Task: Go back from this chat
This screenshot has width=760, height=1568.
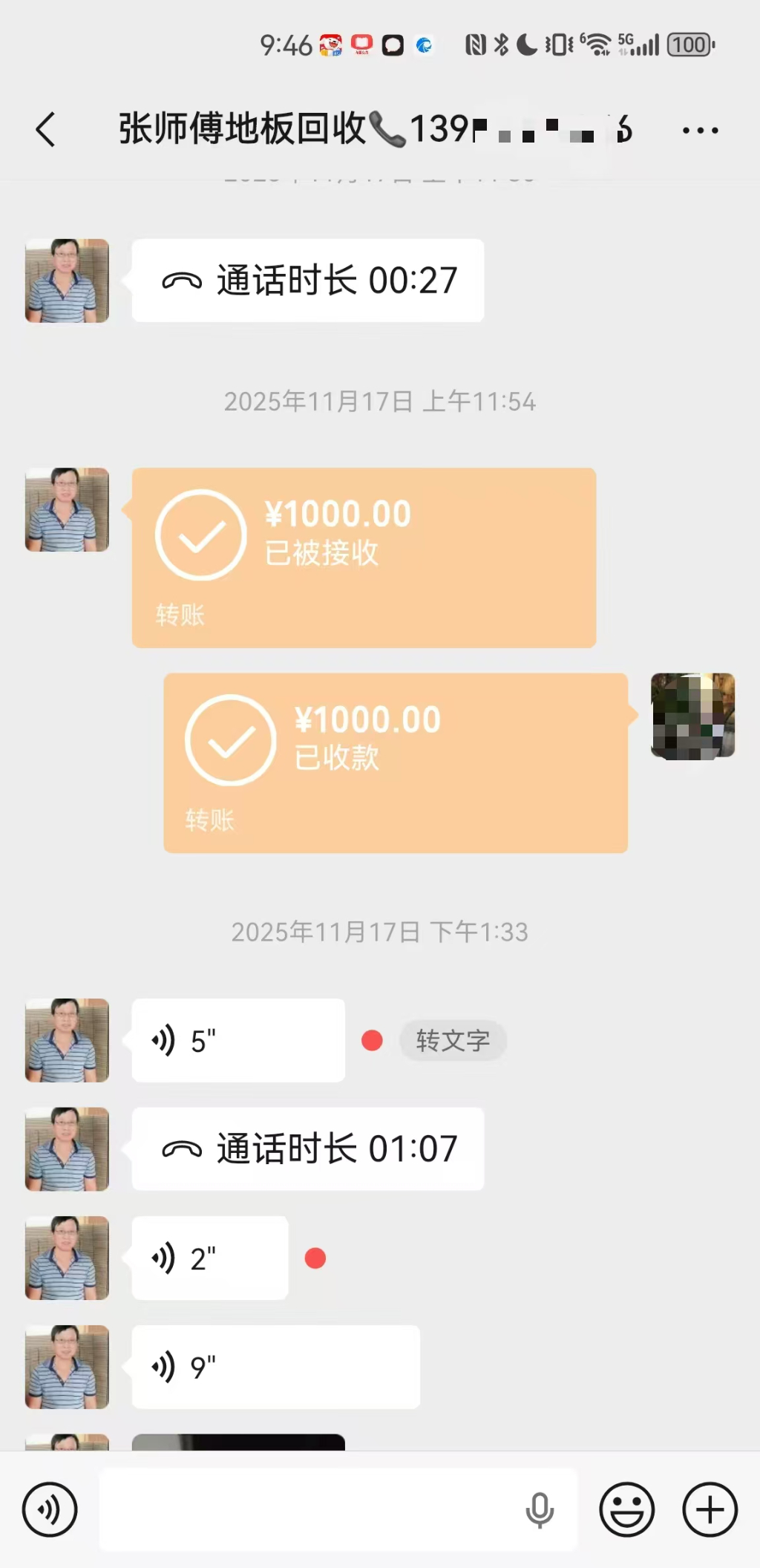Action: coord(46,130)
